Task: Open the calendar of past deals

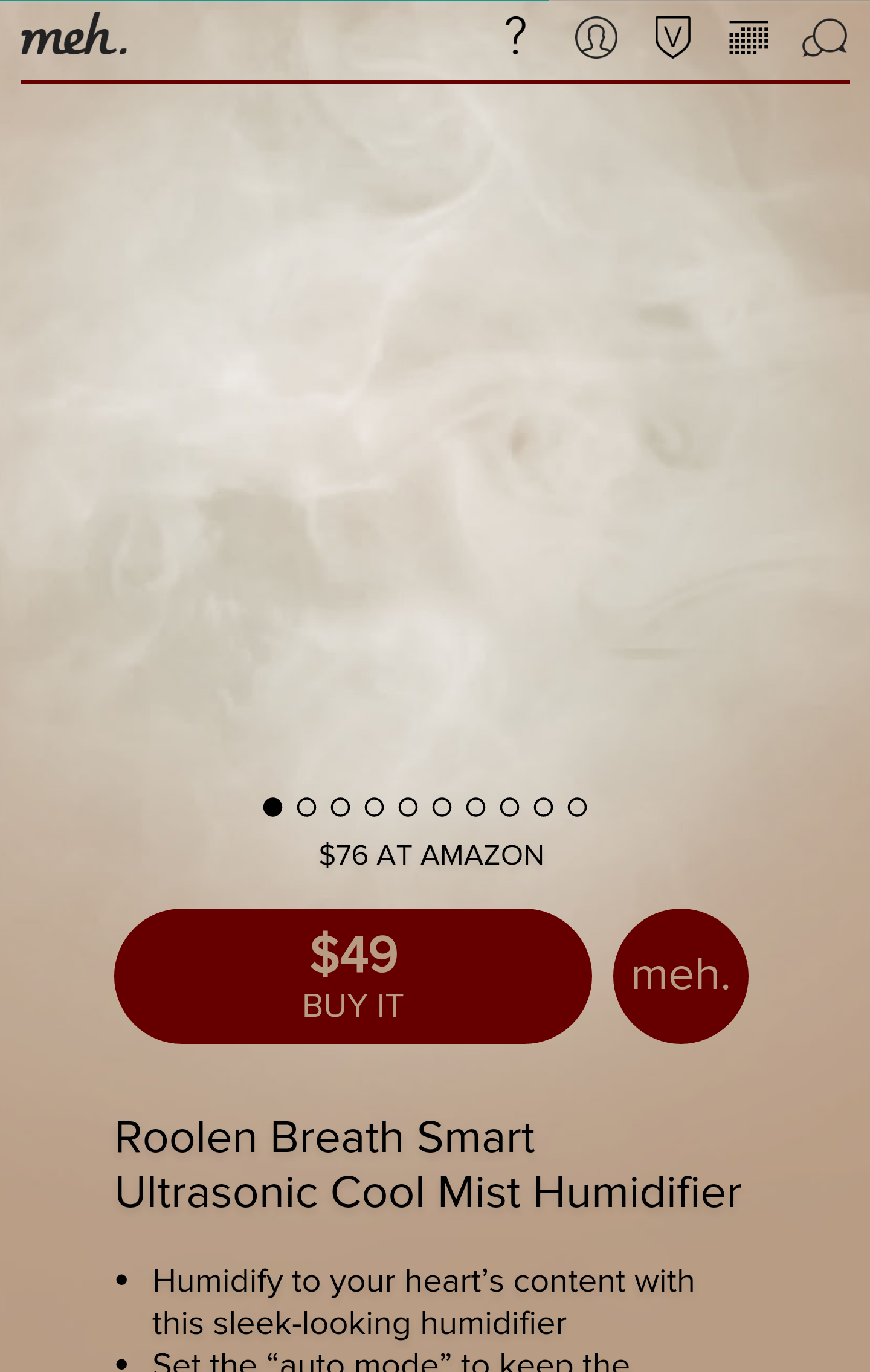Action: click(x=749, y=37)
